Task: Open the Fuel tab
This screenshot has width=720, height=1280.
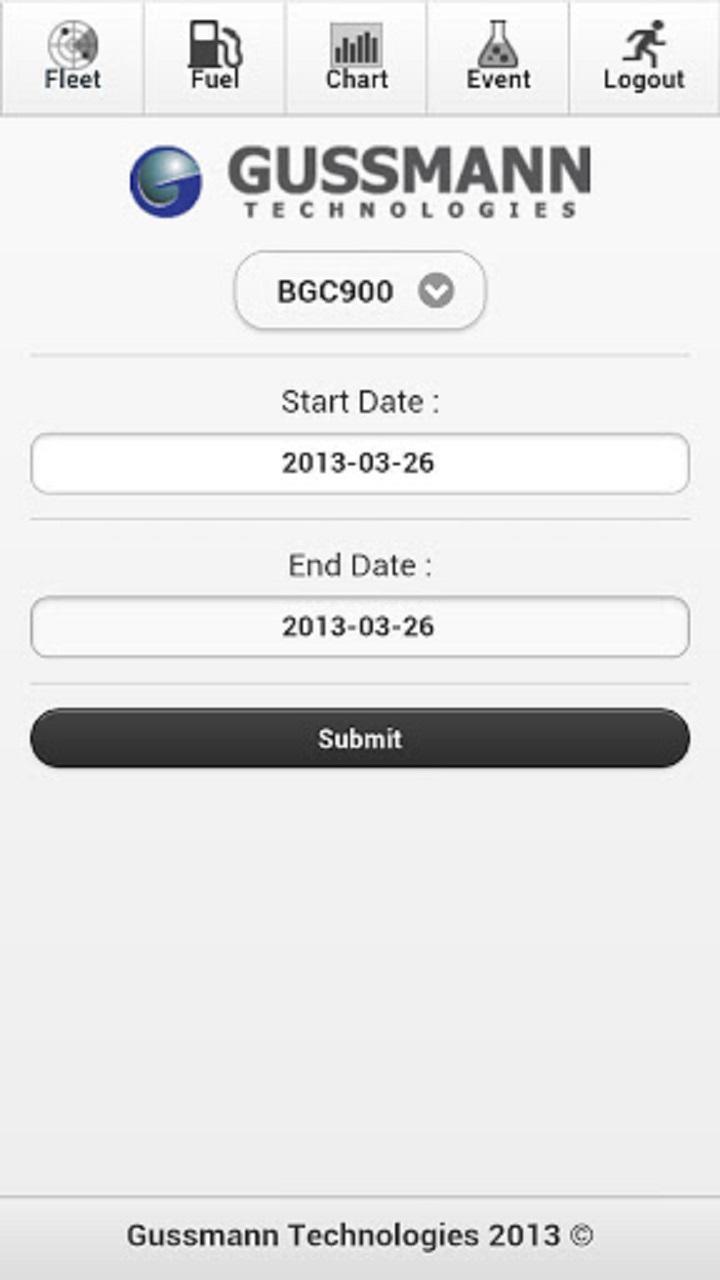Action: pyautogui.click(x=215, y=58)
